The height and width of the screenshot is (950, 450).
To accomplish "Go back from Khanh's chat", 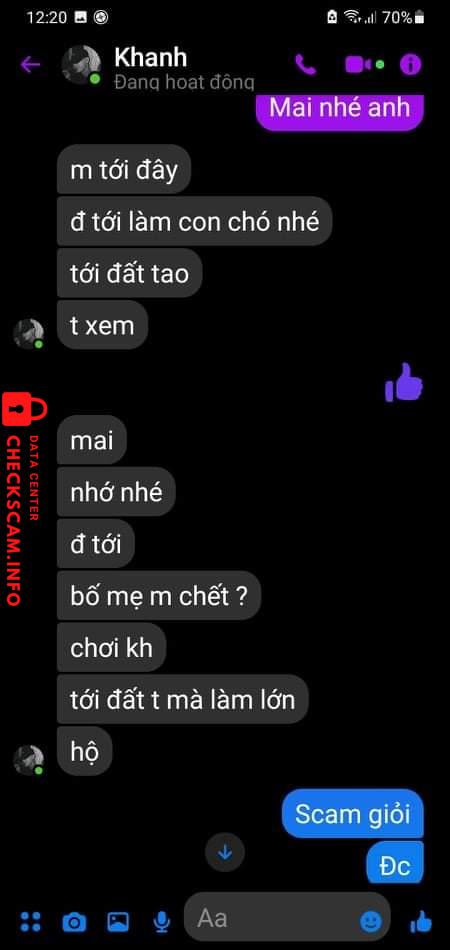I will tap(30, 65).
